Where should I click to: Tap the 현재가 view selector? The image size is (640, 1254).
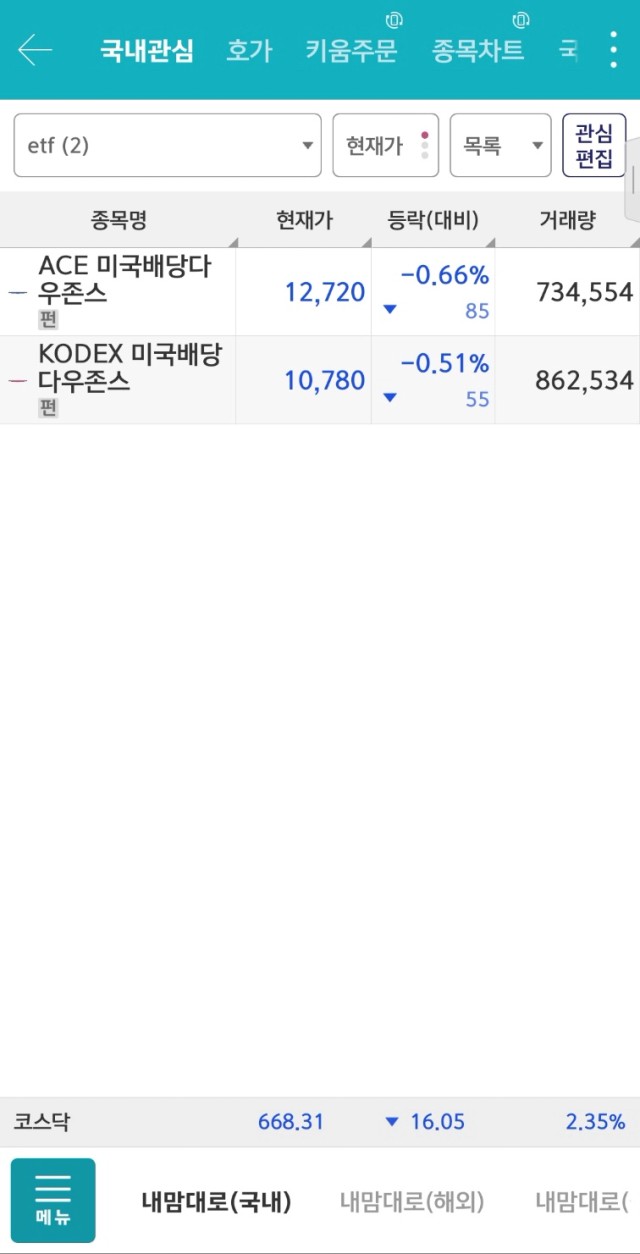385,145
